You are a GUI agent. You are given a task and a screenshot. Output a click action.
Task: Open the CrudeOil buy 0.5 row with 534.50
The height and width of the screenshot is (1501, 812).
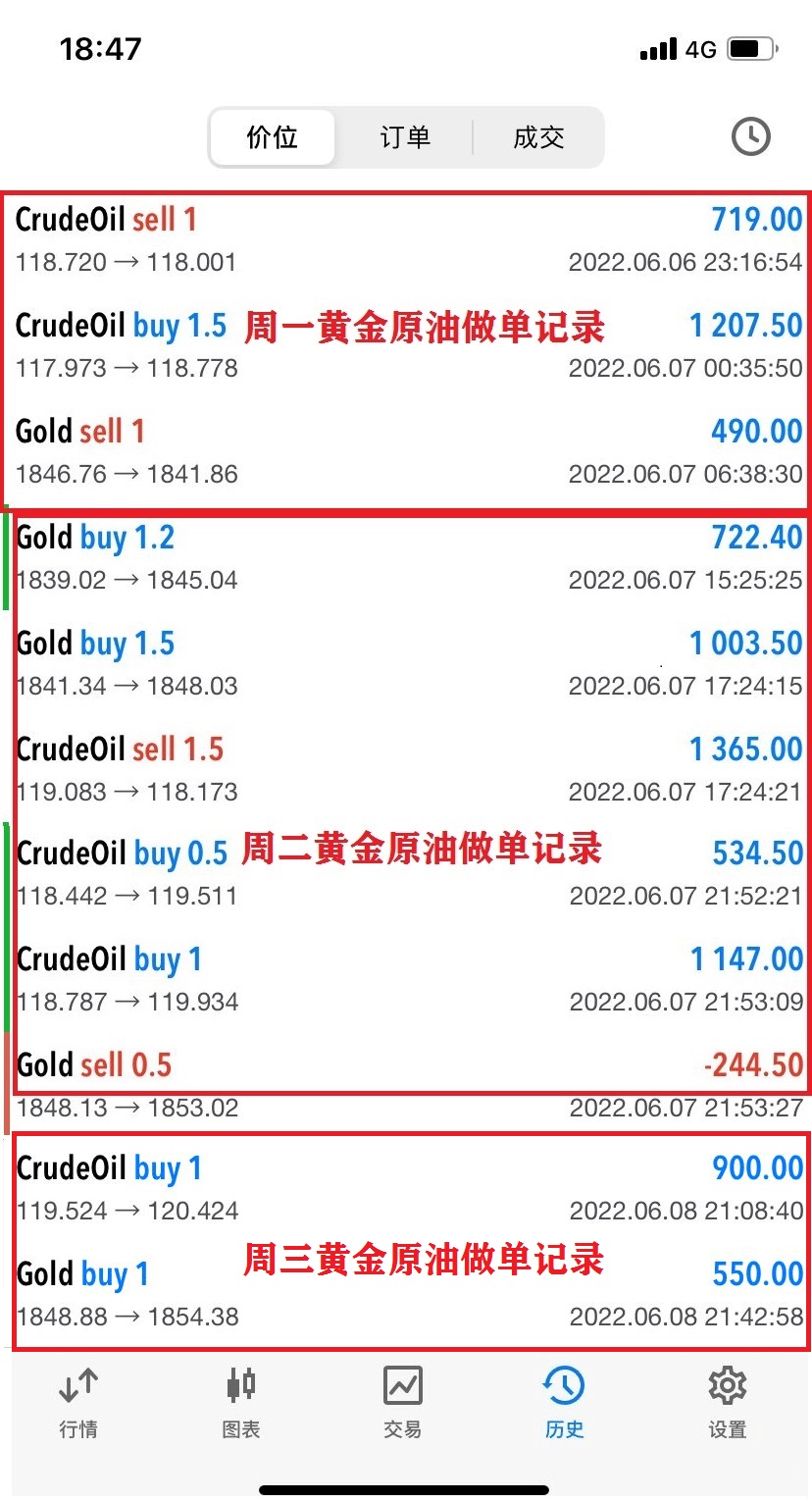point(406,873)
